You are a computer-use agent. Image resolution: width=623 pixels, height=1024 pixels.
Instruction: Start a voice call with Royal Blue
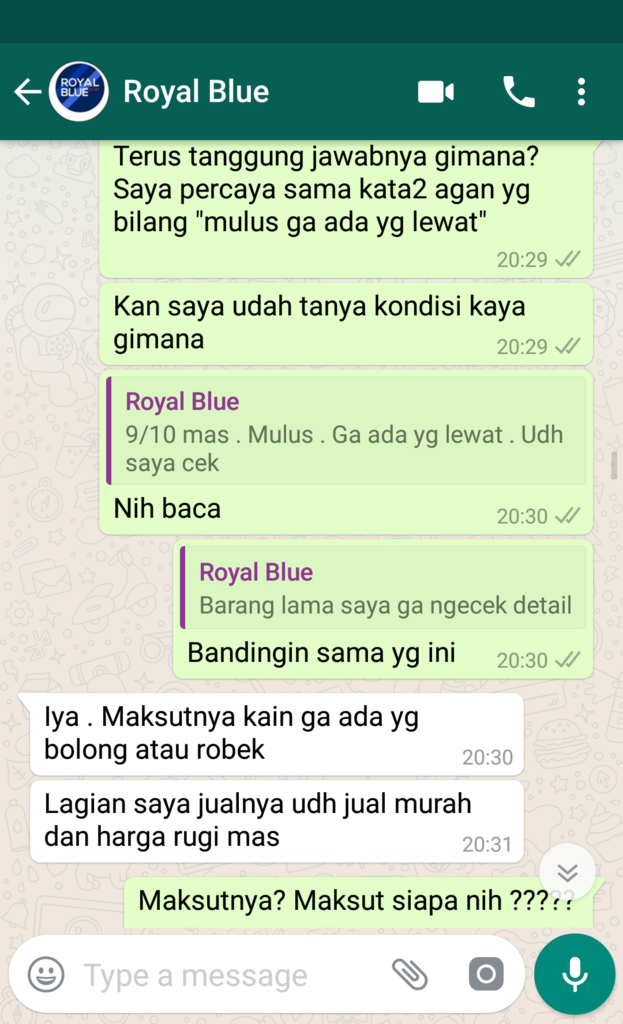tap(518, 92)
